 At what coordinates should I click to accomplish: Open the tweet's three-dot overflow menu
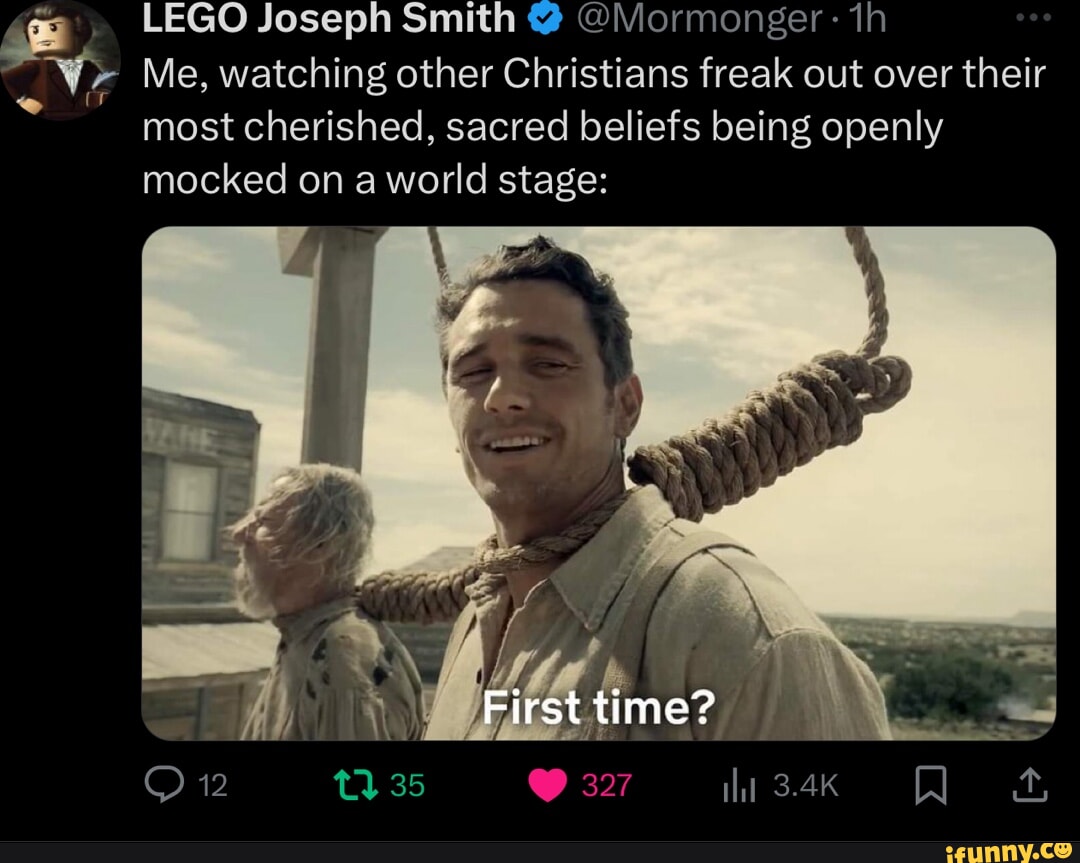[1033, 19]
